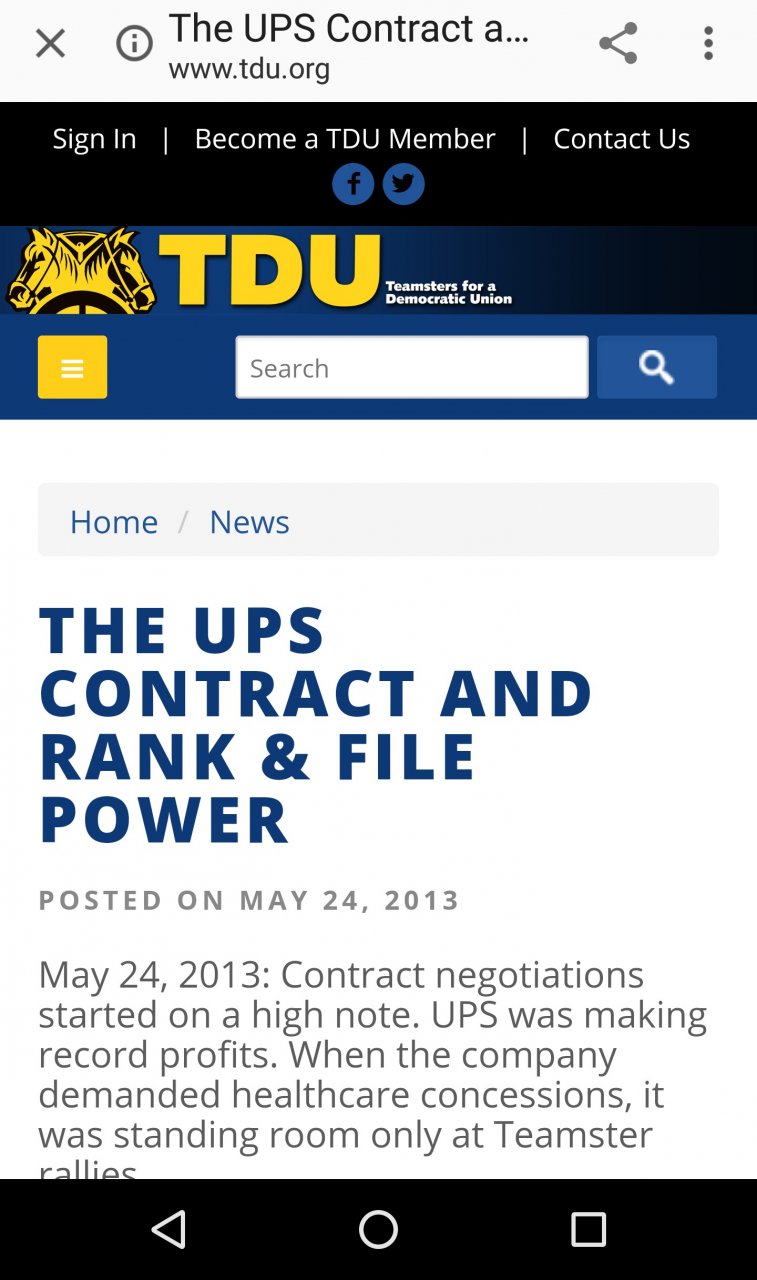Open Become a TDU Member
757x1280 pixels.
345,139
